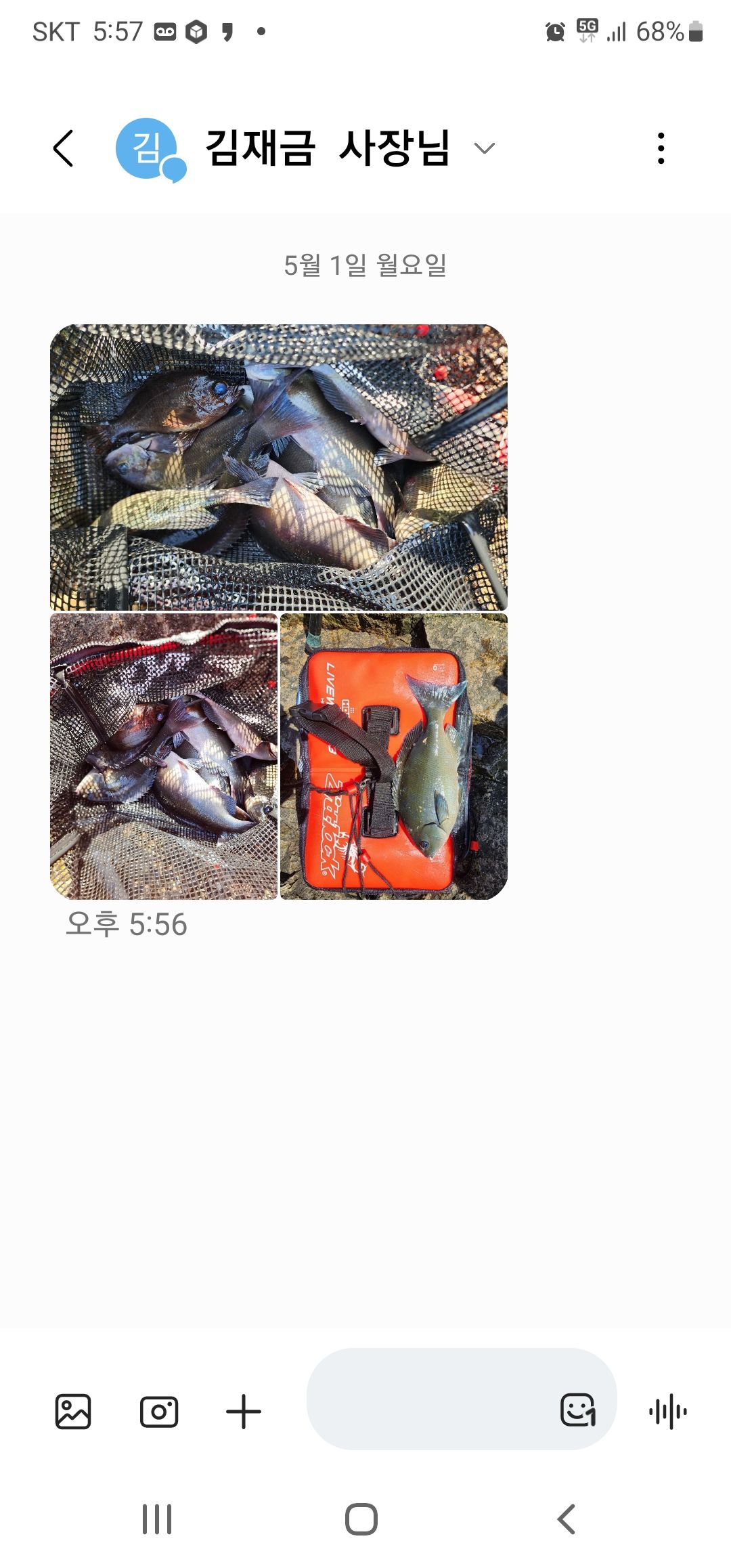Screen dimensions: 731x1568
Task: Open recent apps from navigation bar
Action: pyautogui.click(x=157, y=1519)
